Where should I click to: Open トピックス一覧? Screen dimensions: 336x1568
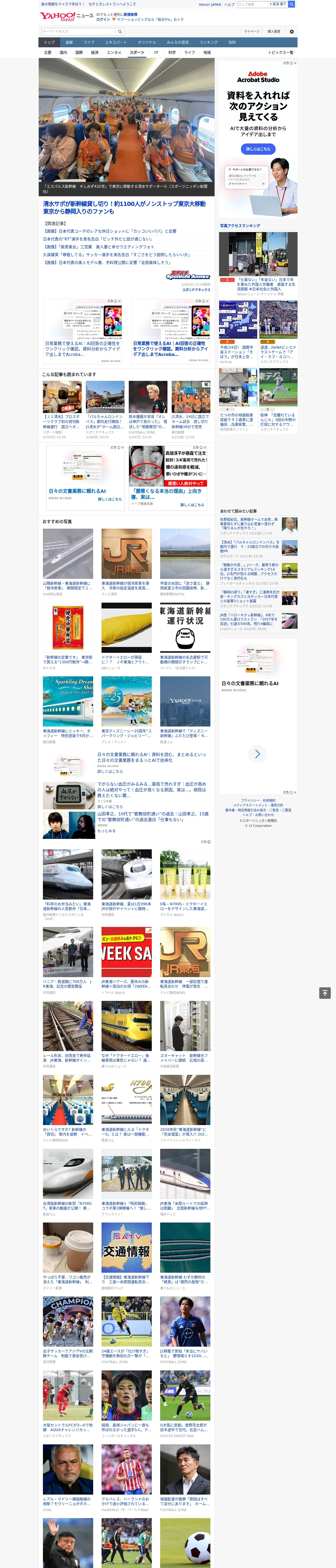tap(281, 52)
